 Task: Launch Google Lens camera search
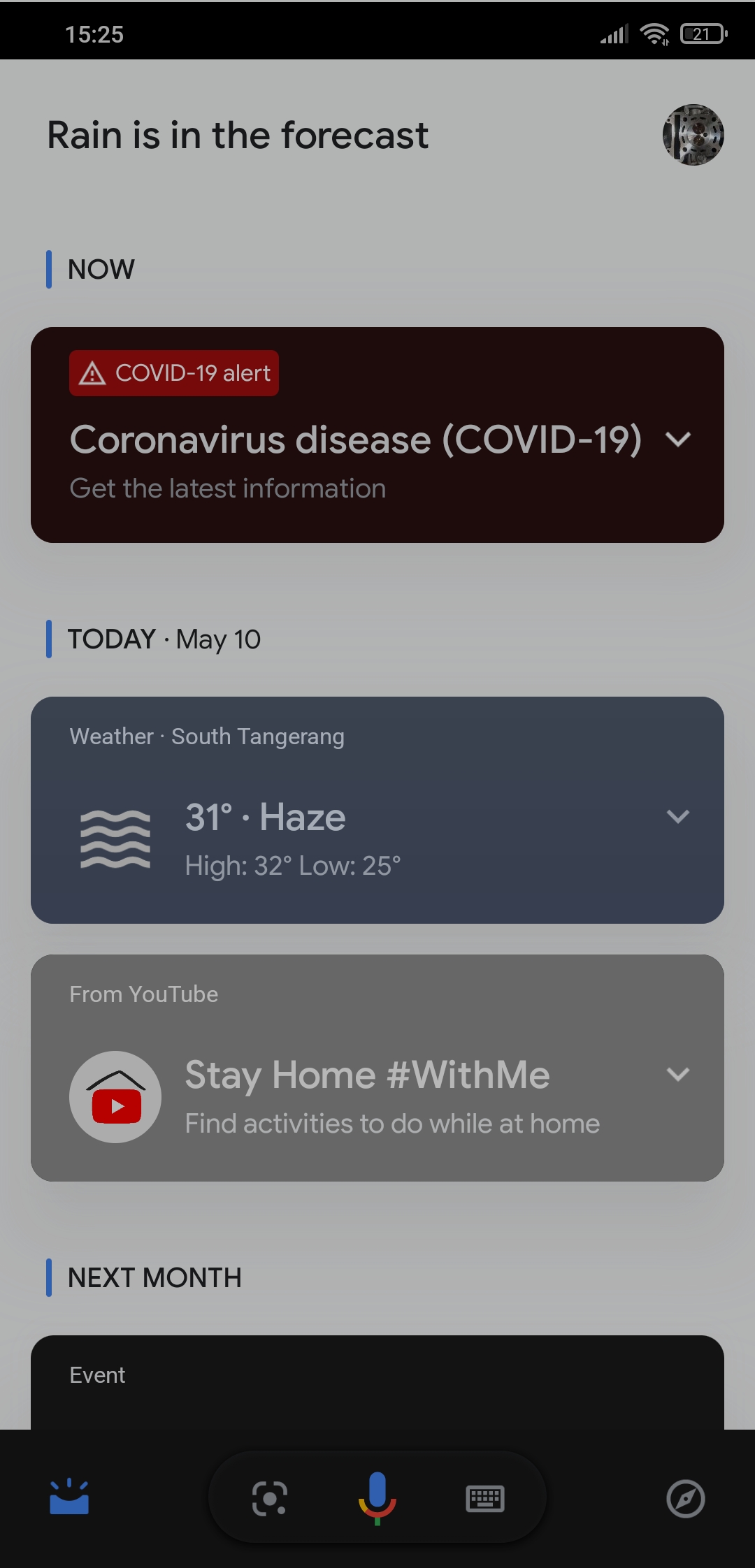(269, 1498)
